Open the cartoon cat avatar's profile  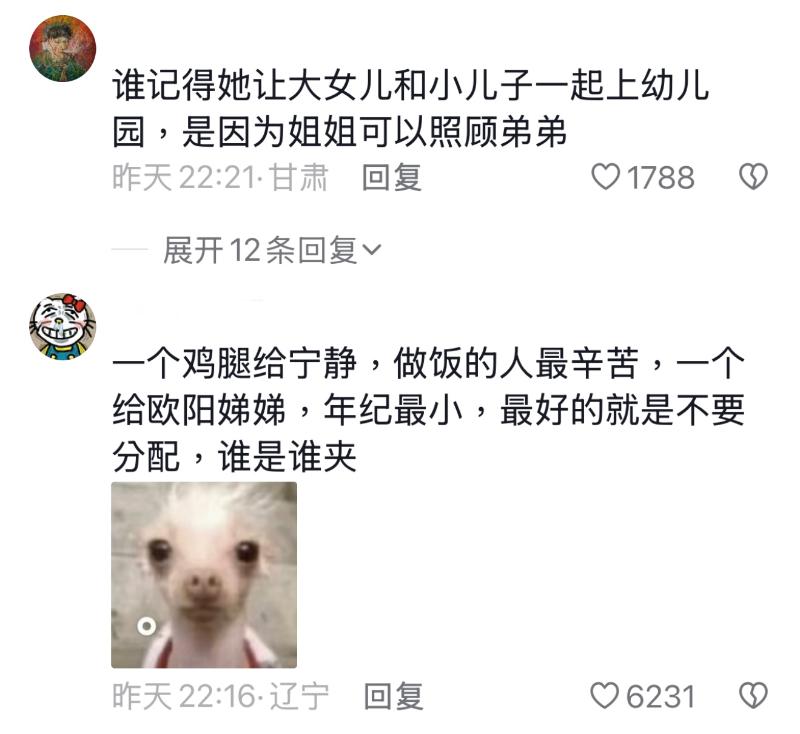[62, 326]
